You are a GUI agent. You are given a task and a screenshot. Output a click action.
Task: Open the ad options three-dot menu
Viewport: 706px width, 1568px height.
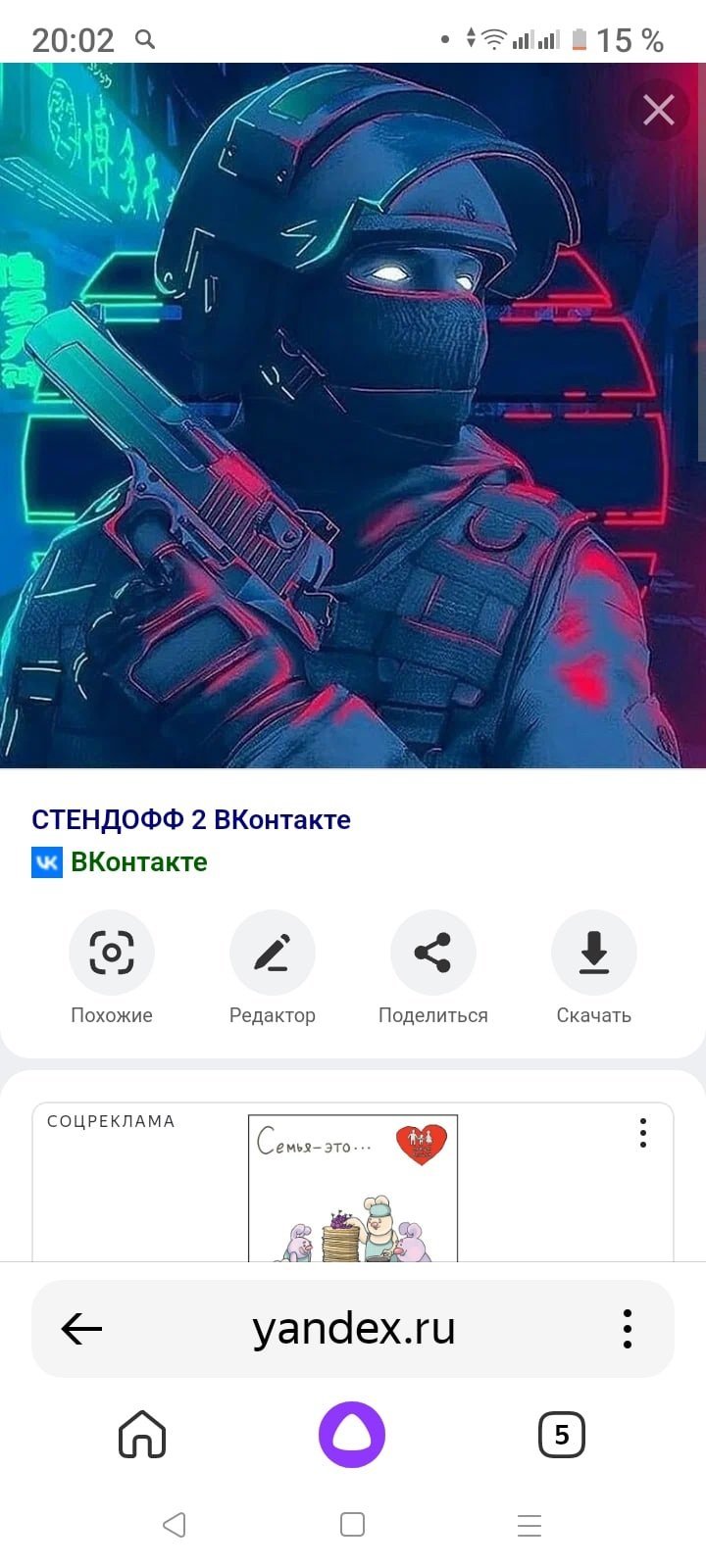pyautogui.click(x=643, y=1134)
